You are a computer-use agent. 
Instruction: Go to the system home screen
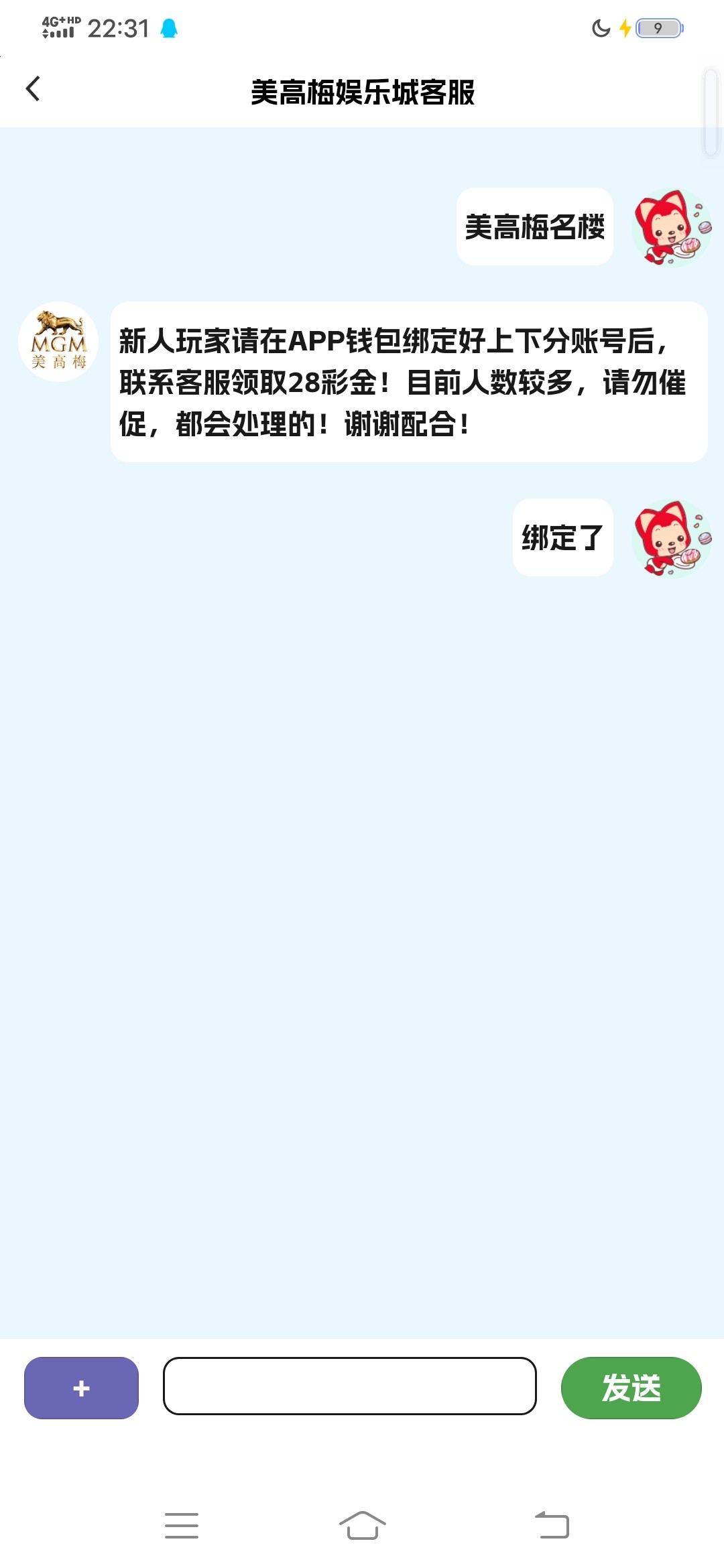point(362,1526)
